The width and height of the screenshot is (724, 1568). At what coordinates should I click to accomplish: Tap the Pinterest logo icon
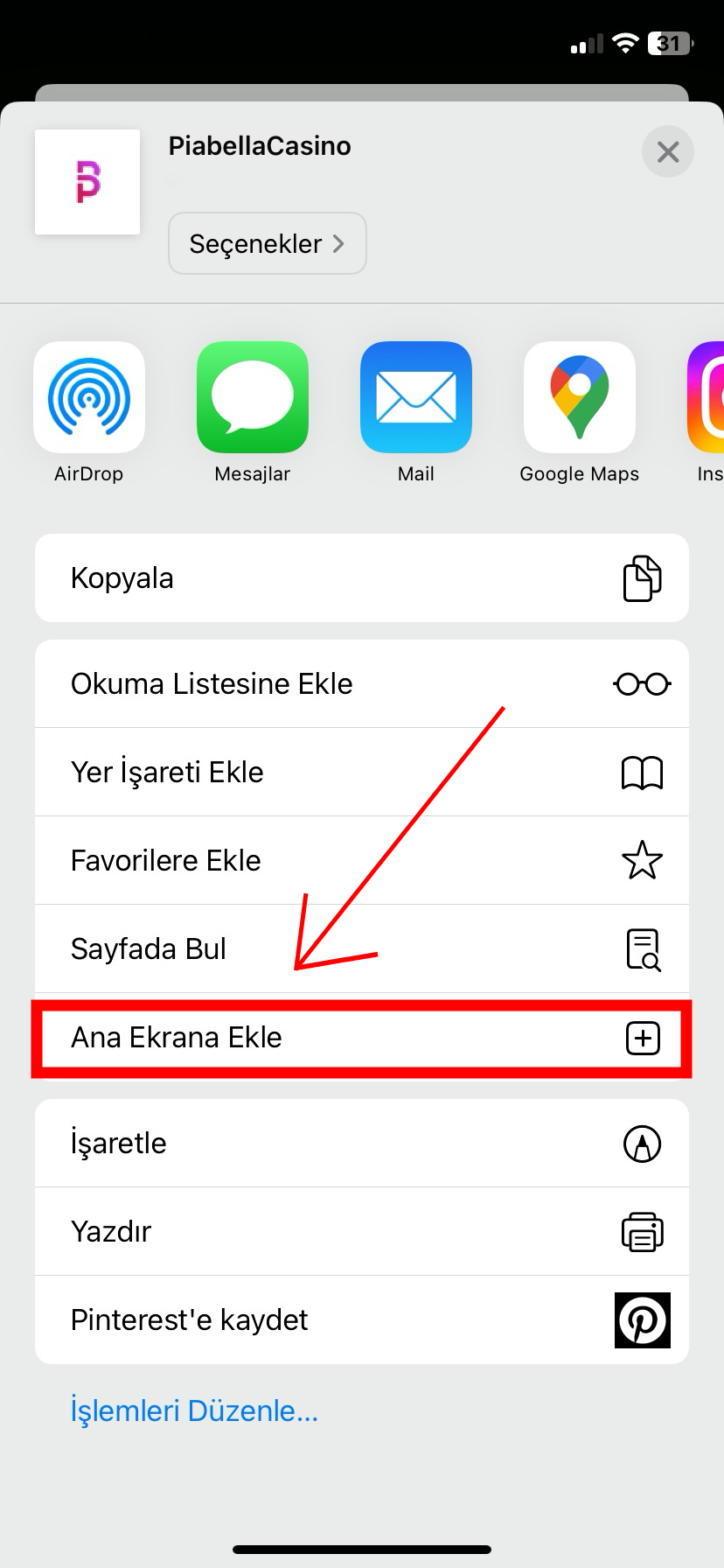coord(643,1319)
